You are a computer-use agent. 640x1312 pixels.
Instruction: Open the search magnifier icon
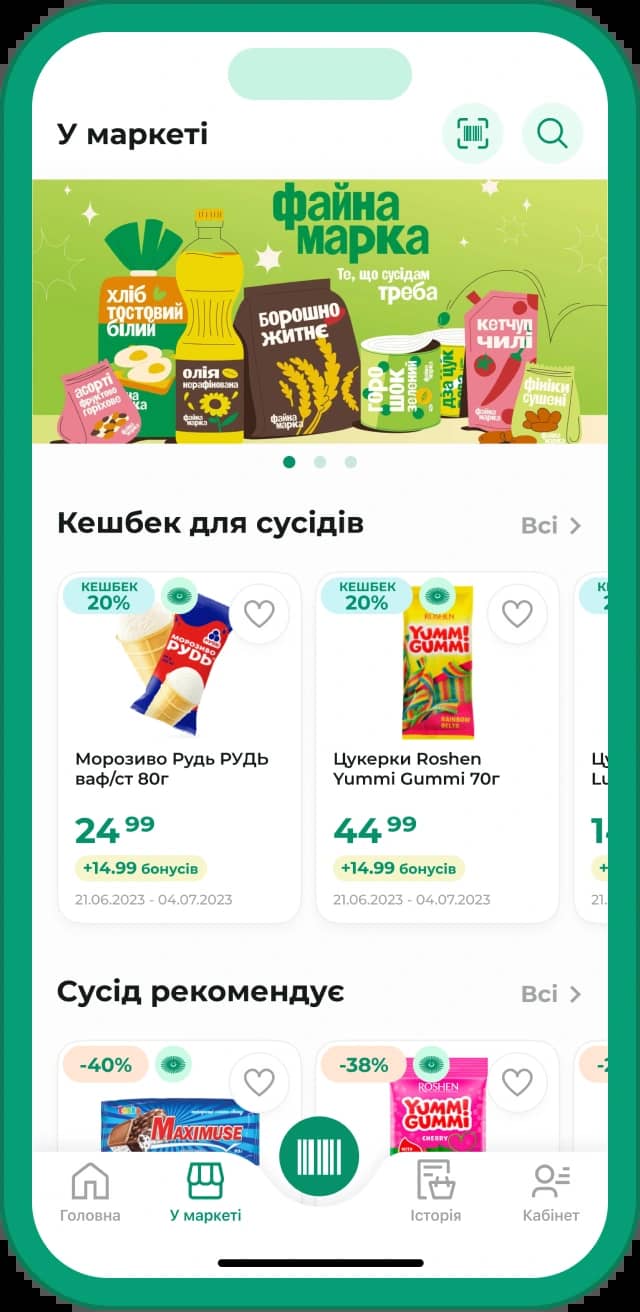pyautogui.click(x=552, y=133)
